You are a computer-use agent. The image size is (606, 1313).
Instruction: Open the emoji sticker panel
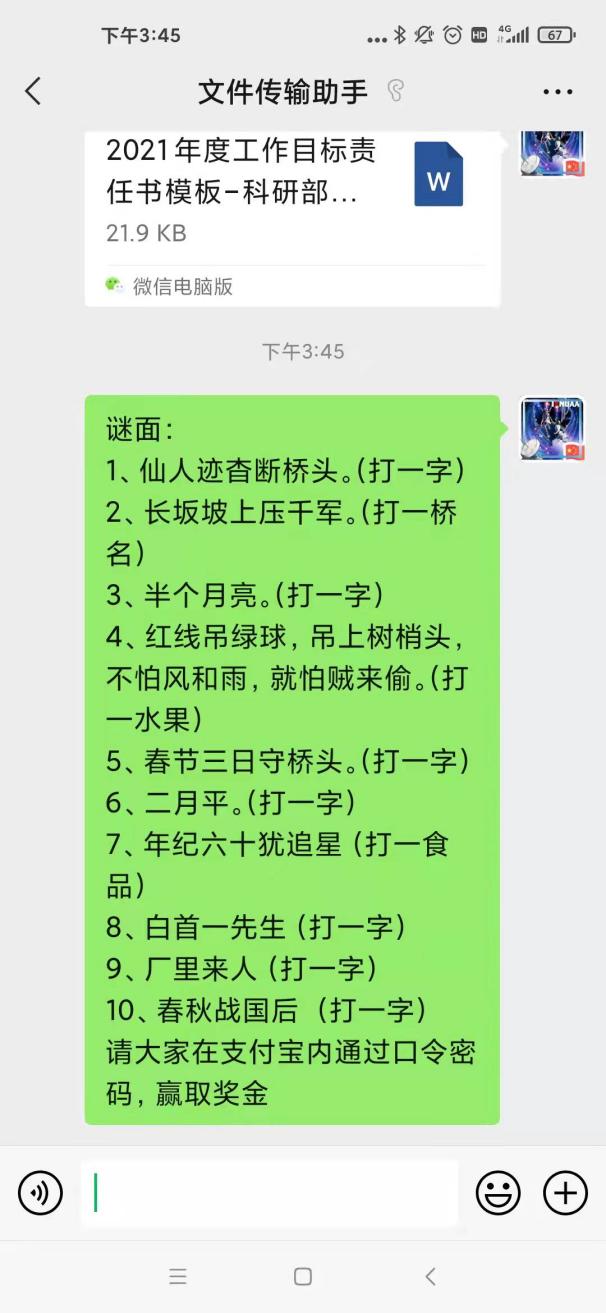click(498, 1193)
